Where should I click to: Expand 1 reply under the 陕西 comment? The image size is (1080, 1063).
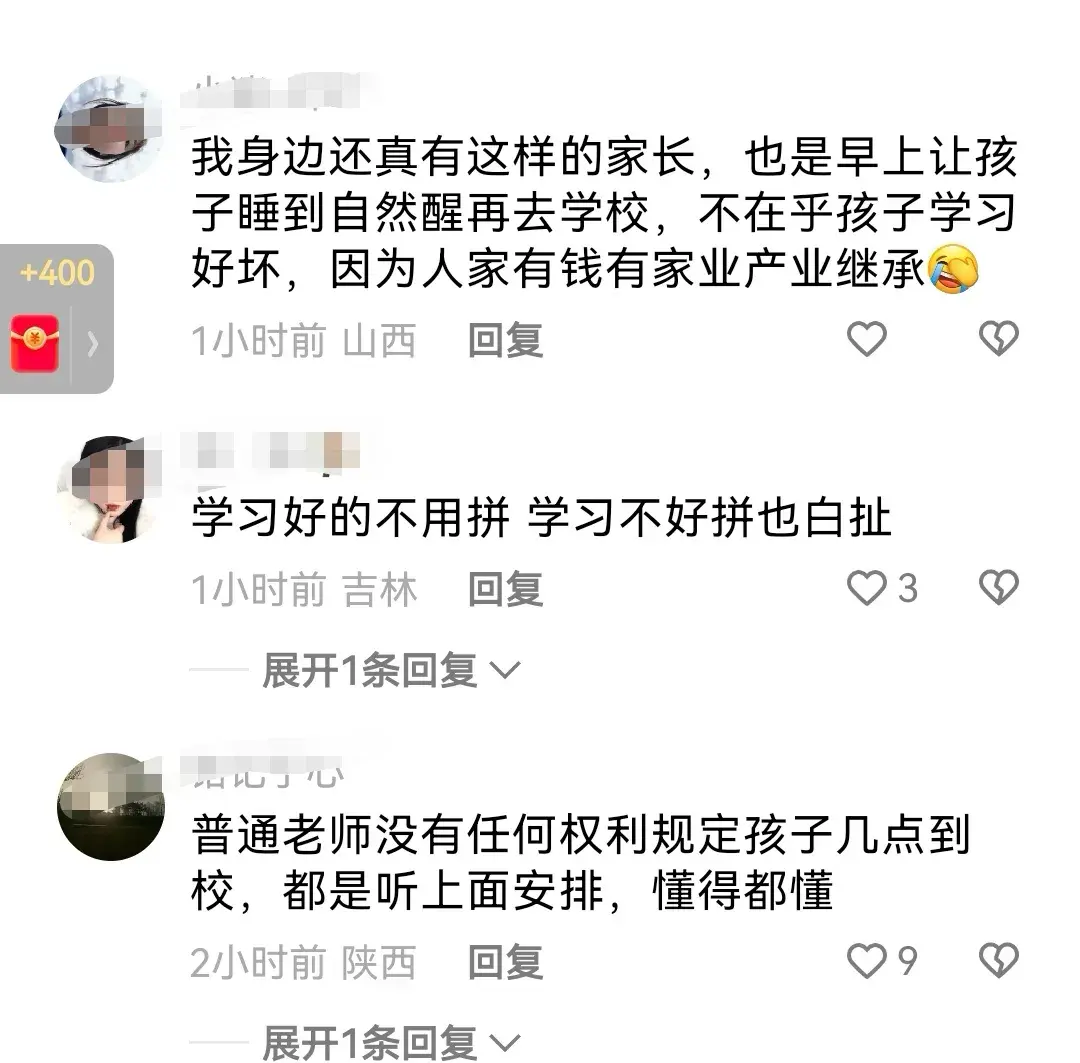click(391, 1042)
